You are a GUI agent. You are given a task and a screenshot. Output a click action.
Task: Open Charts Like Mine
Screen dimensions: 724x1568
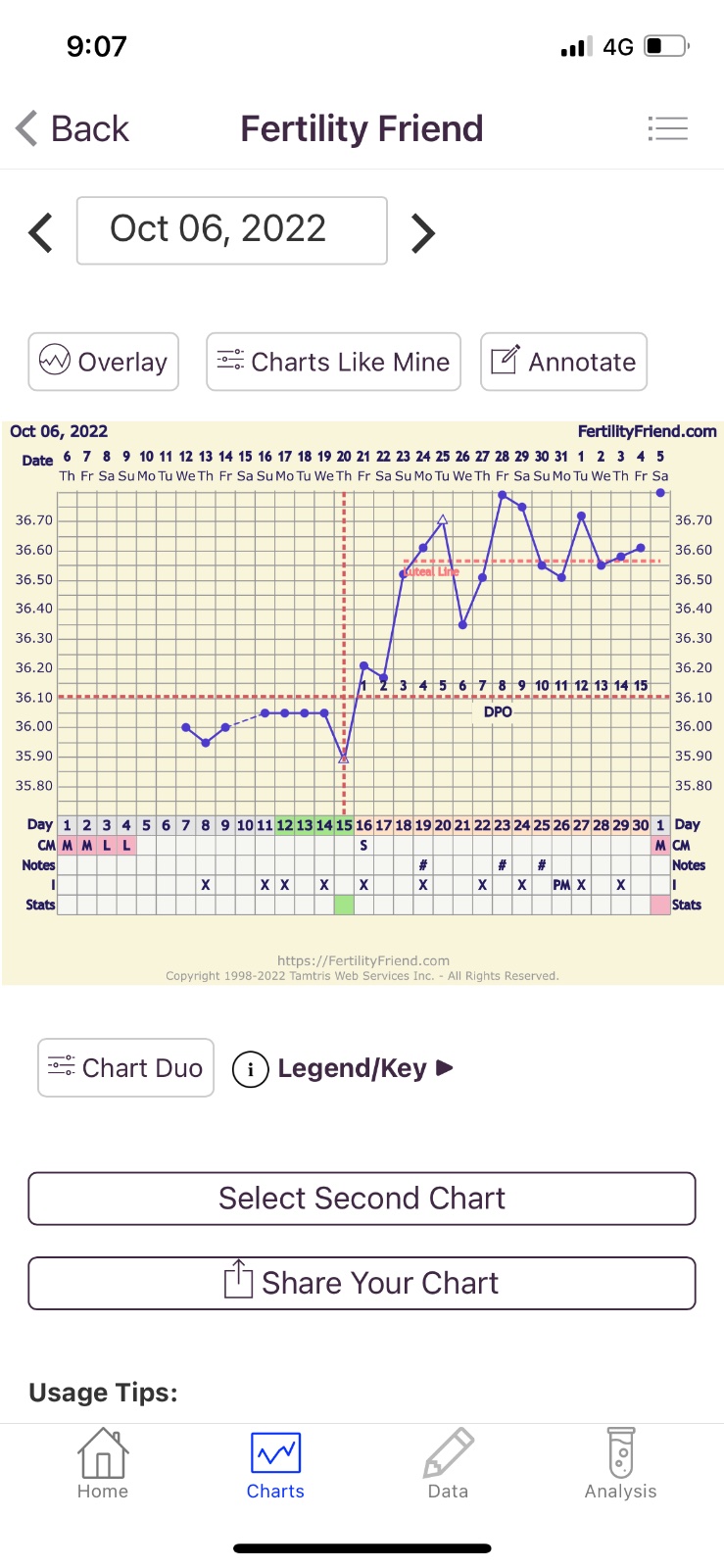pyautogui.click(x=333, y=362)
